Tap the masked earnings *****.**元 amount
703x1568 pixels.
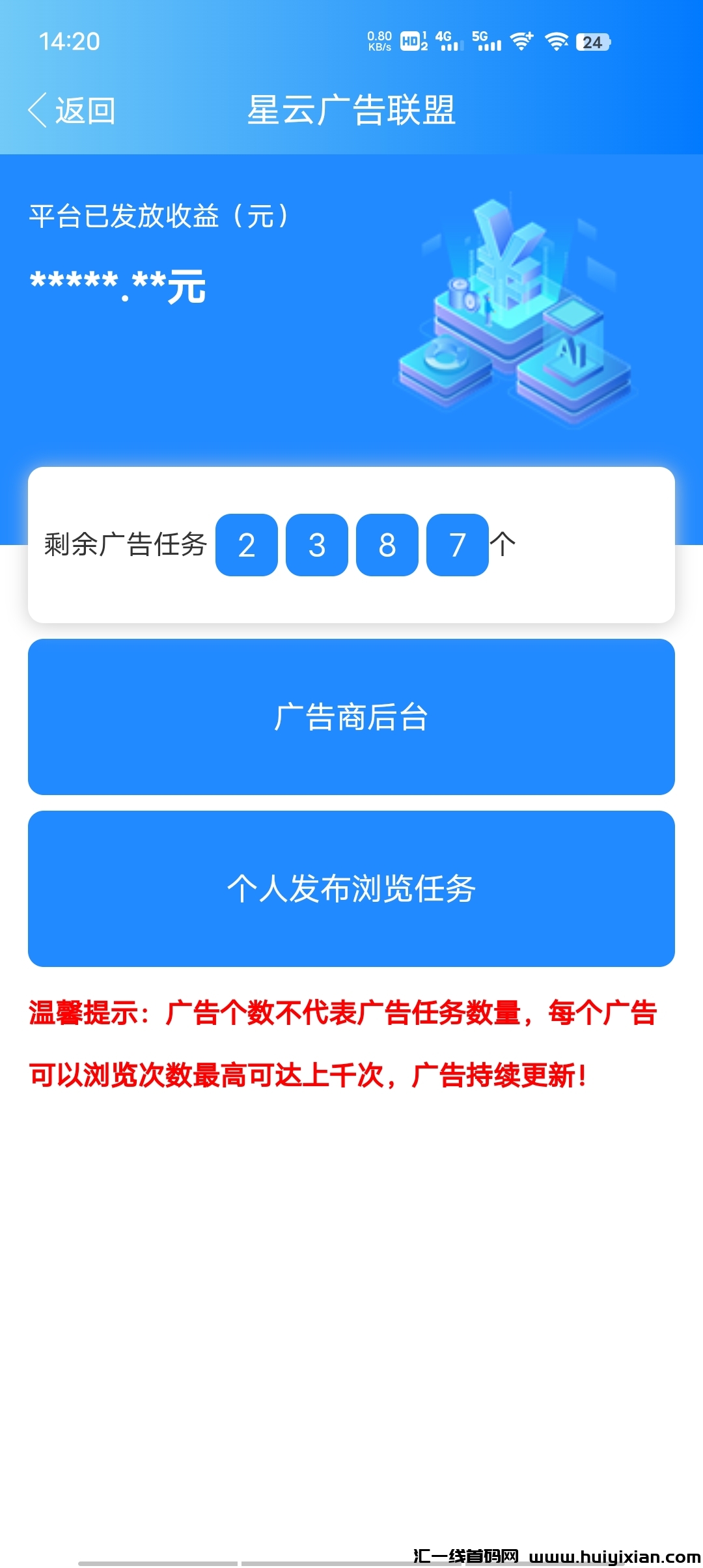click(117, 287)
